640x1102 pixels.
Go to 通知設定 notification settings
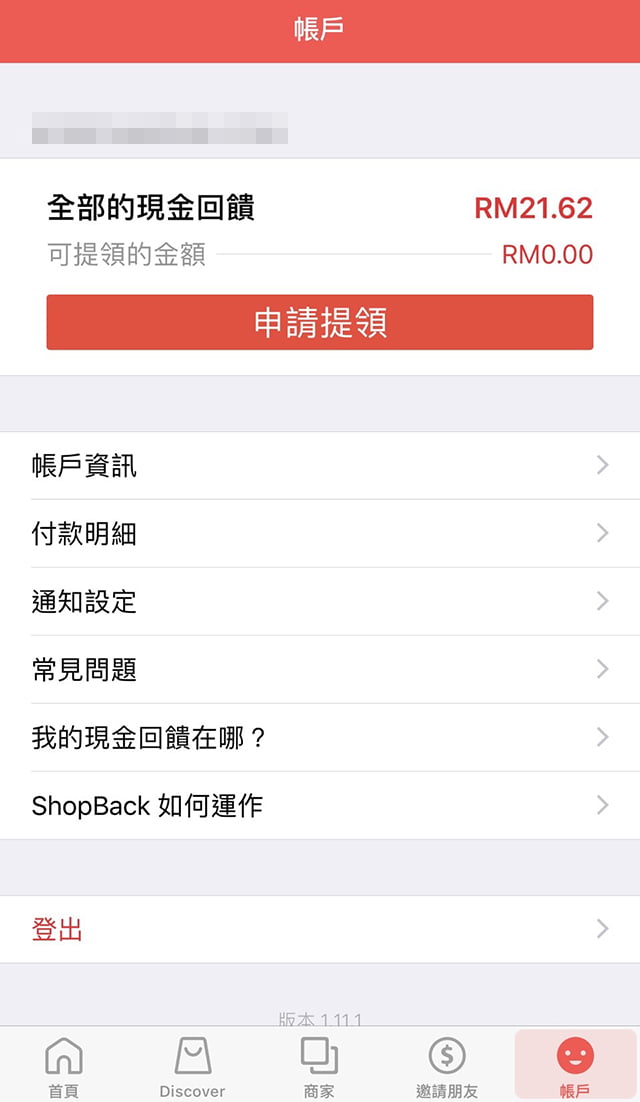tap(320, 602)
